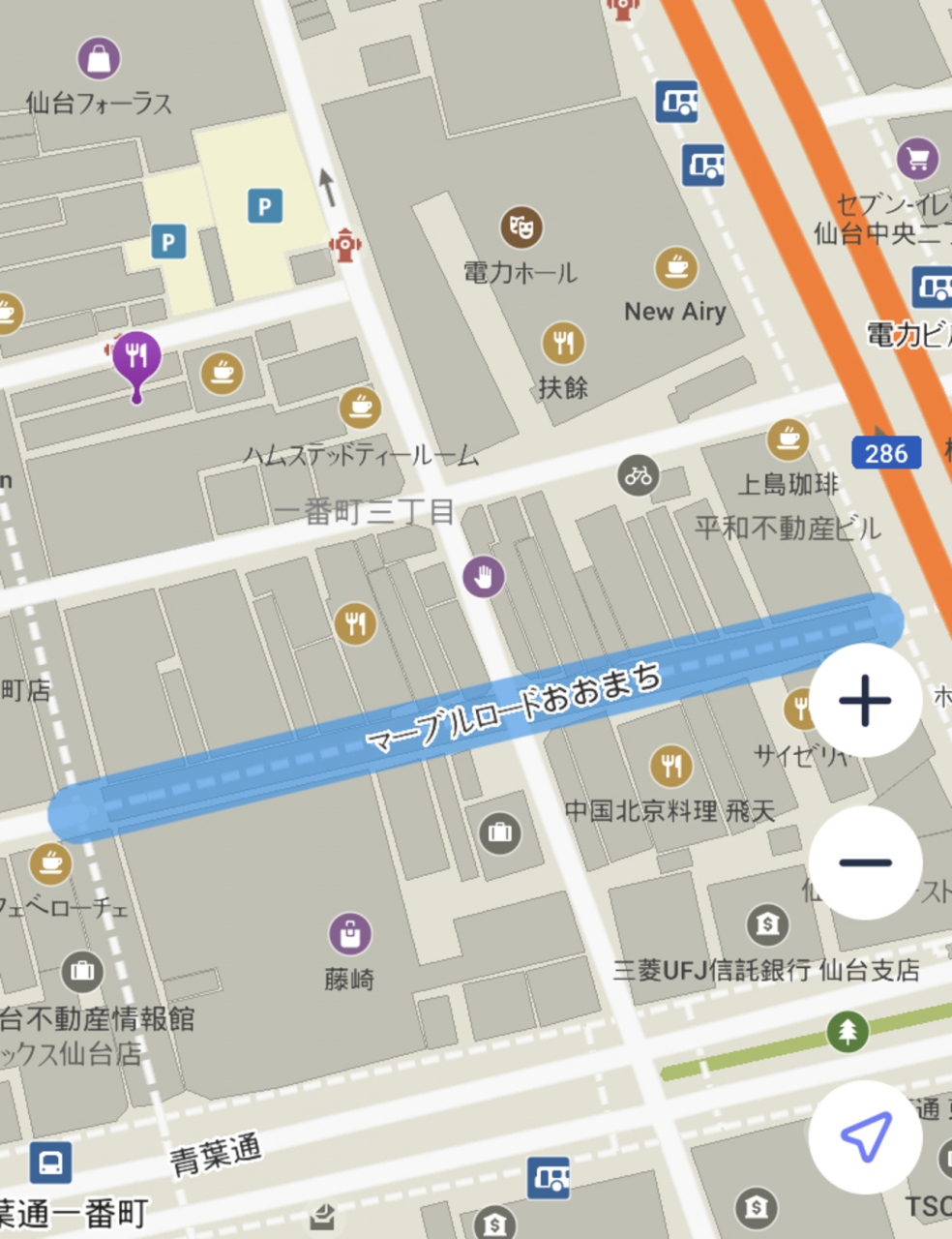Open the bicycle parking marker
Image resolution: width=952 pixels, height=1239 pixels.
638,476
